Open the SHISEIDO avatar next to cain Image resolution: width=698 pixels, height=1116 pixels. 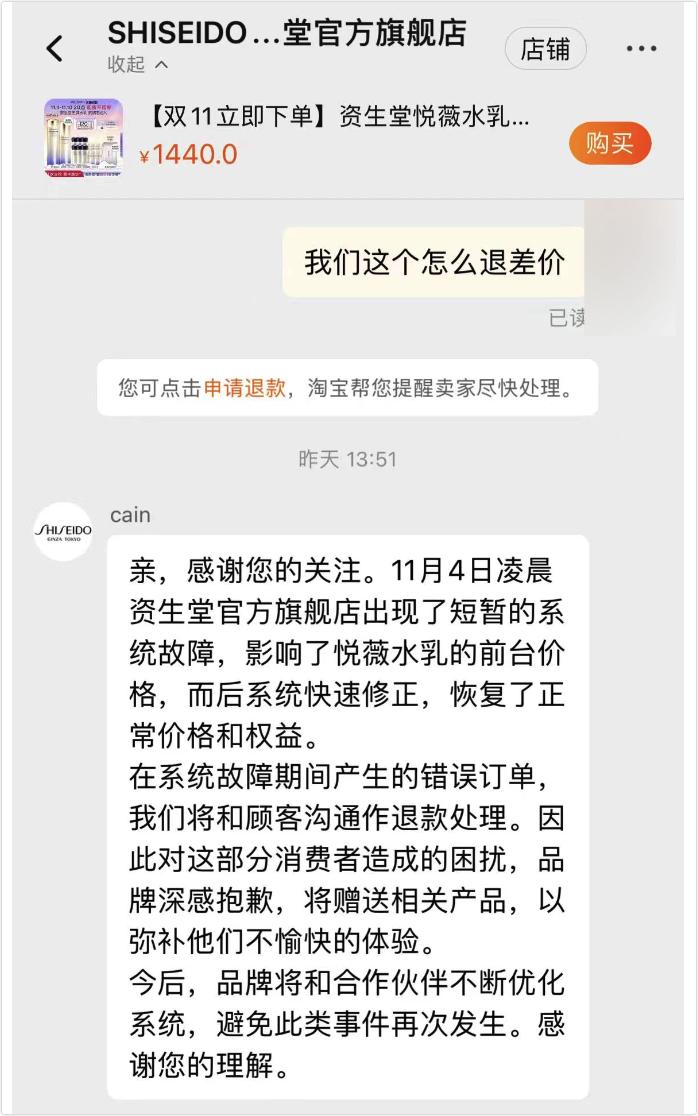(63, 531)
